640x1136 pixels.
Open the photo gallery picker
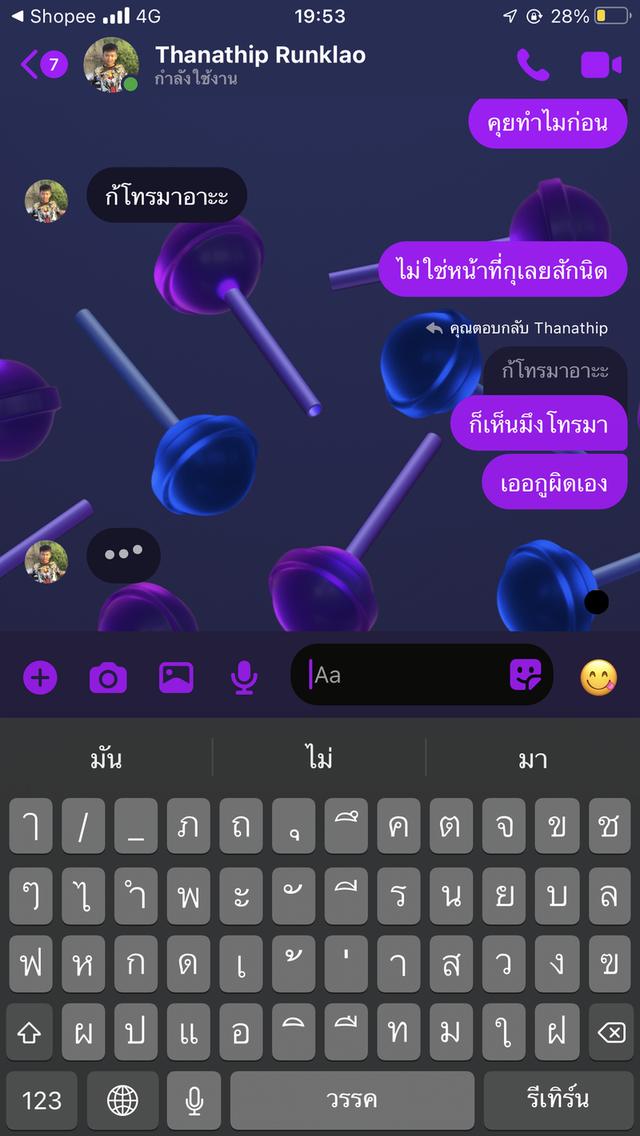click(176, 677)
